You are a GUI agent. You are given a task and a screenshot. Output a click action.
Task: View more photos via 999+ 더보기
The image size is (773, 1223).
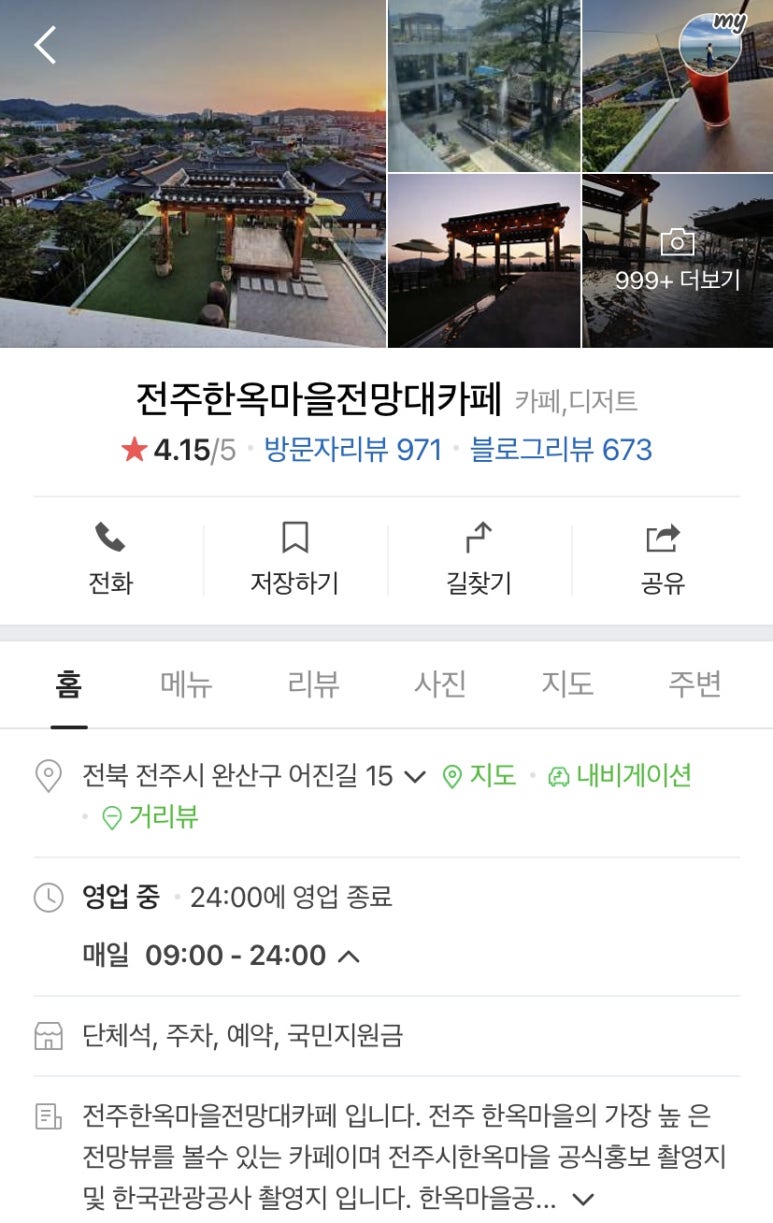pos(677,262)
